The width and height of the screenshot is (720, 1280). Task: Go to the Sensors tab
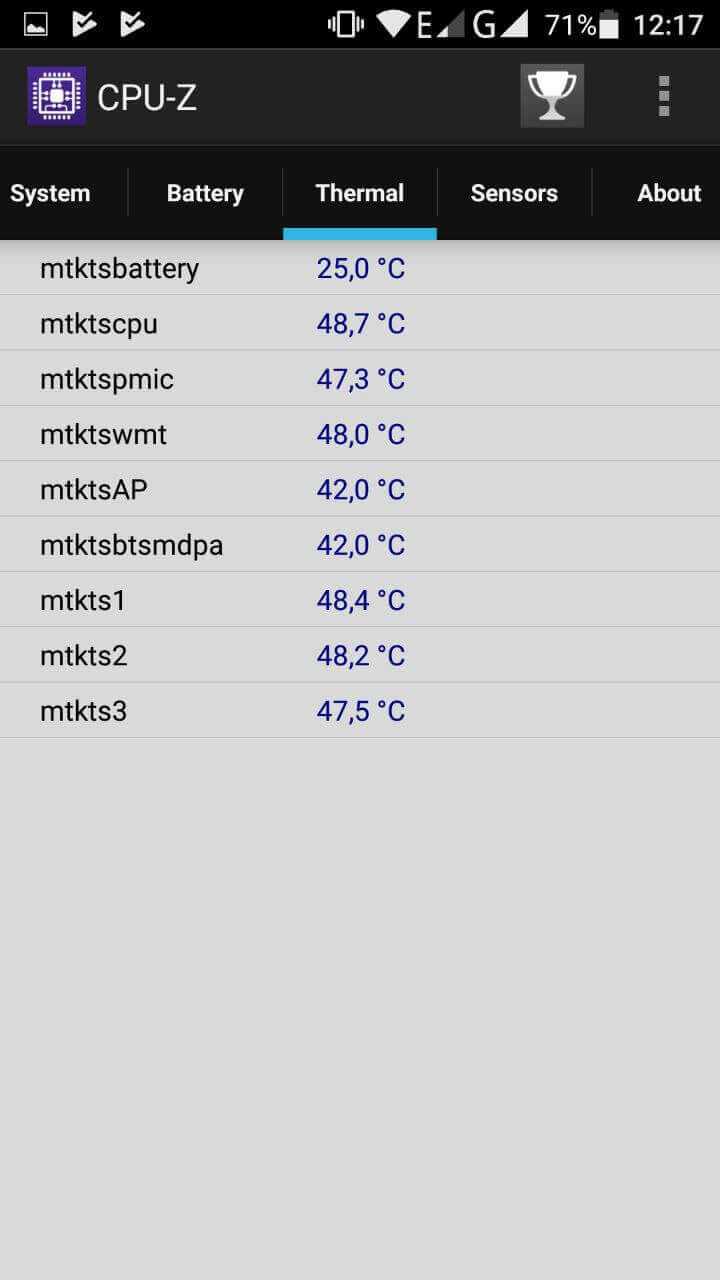pyautogui.click(x=514, y=193)
